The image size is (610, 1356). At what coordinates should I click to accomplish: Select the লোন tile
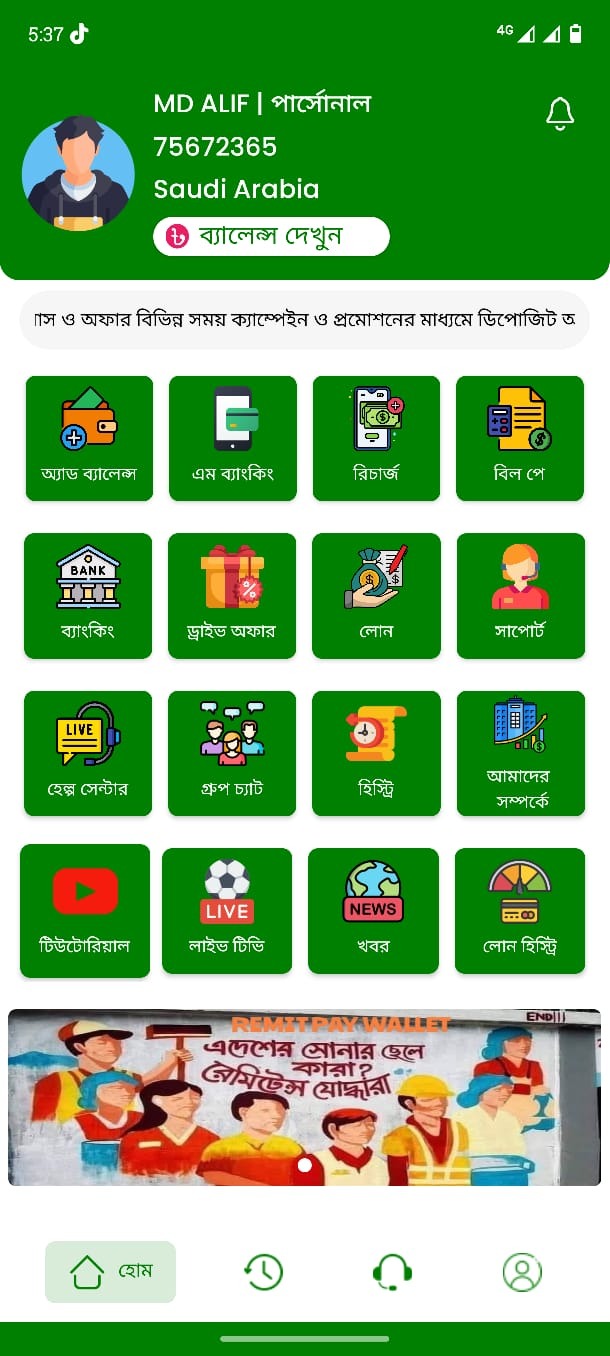pyautogui.click(x=376, y=596)
